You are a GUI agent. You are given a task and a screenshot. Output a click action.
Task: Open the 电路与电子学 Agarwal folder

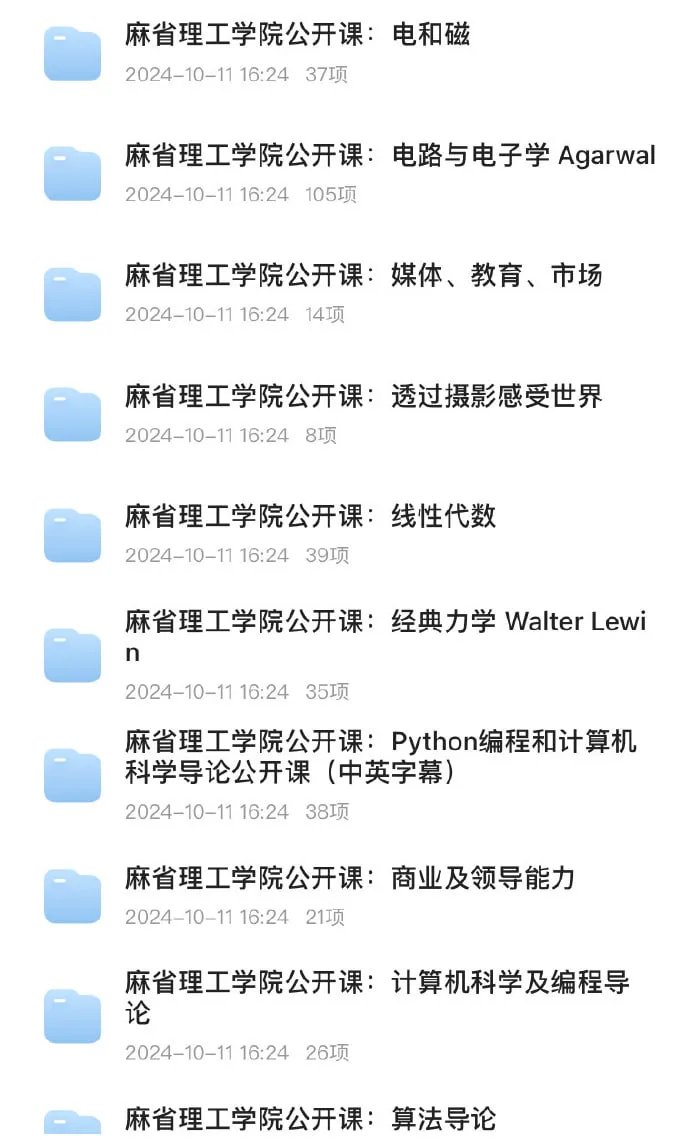[x=390, y=157]
